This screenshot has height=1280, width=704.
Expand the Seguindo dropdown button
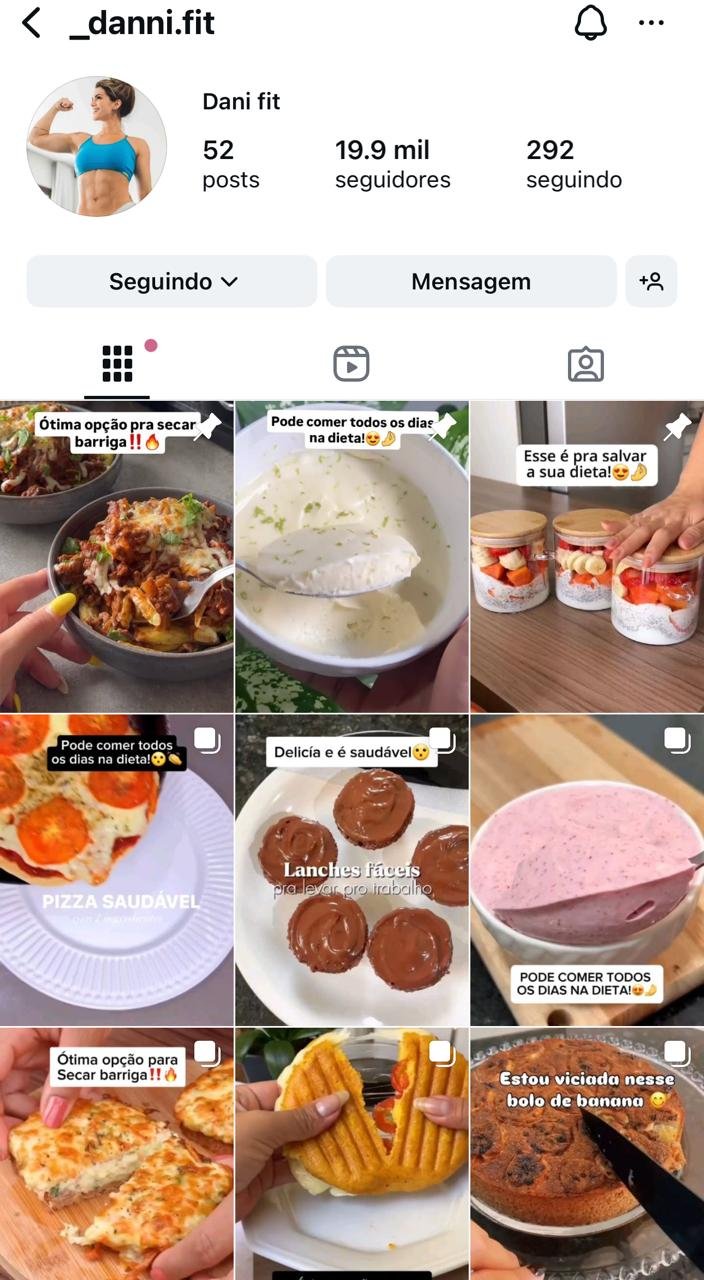[x=172, y=281]
